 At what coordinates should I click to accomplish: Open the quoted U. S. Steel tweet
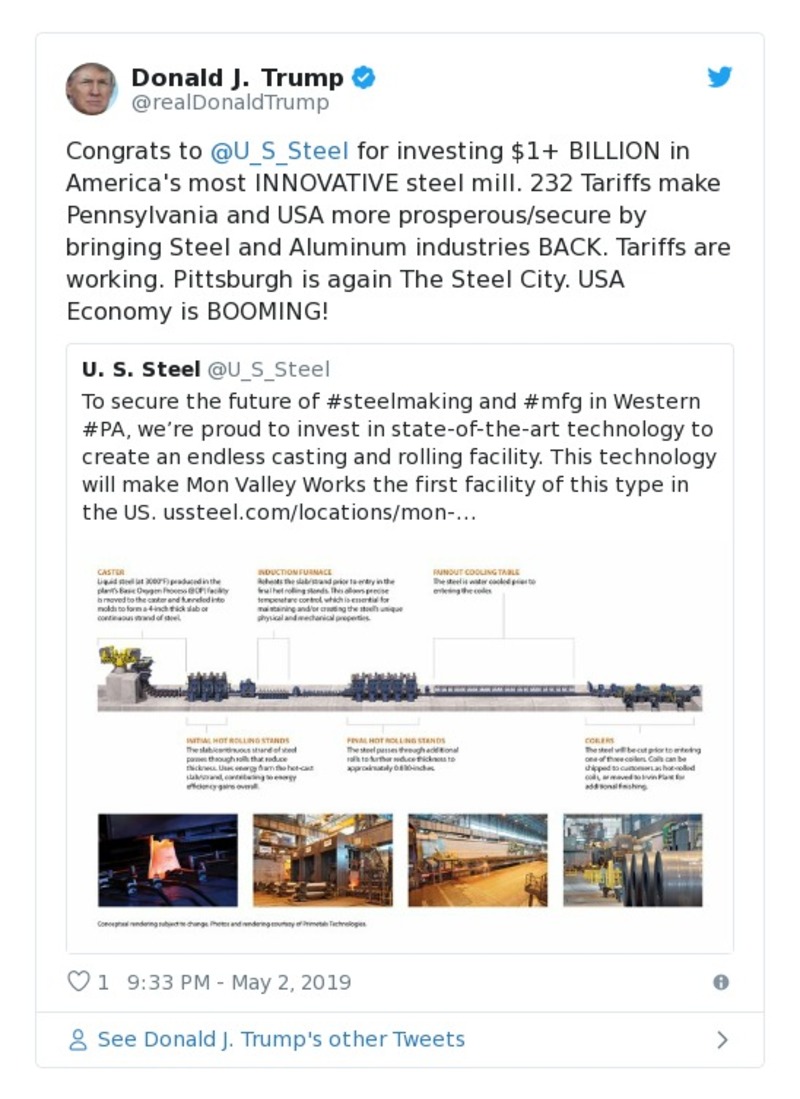400,450
